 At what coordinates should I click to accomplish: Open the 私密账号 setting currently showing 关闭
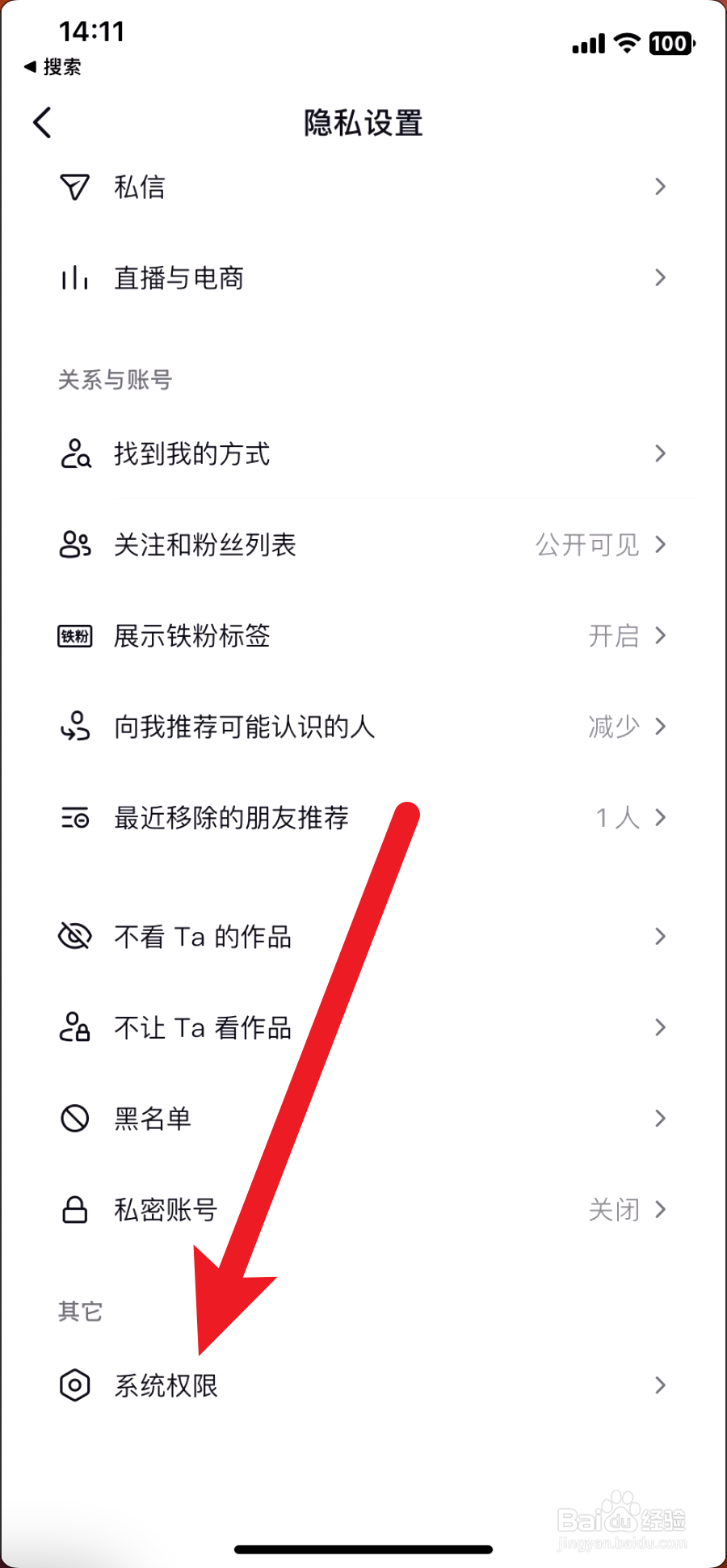click(363, 1210)
